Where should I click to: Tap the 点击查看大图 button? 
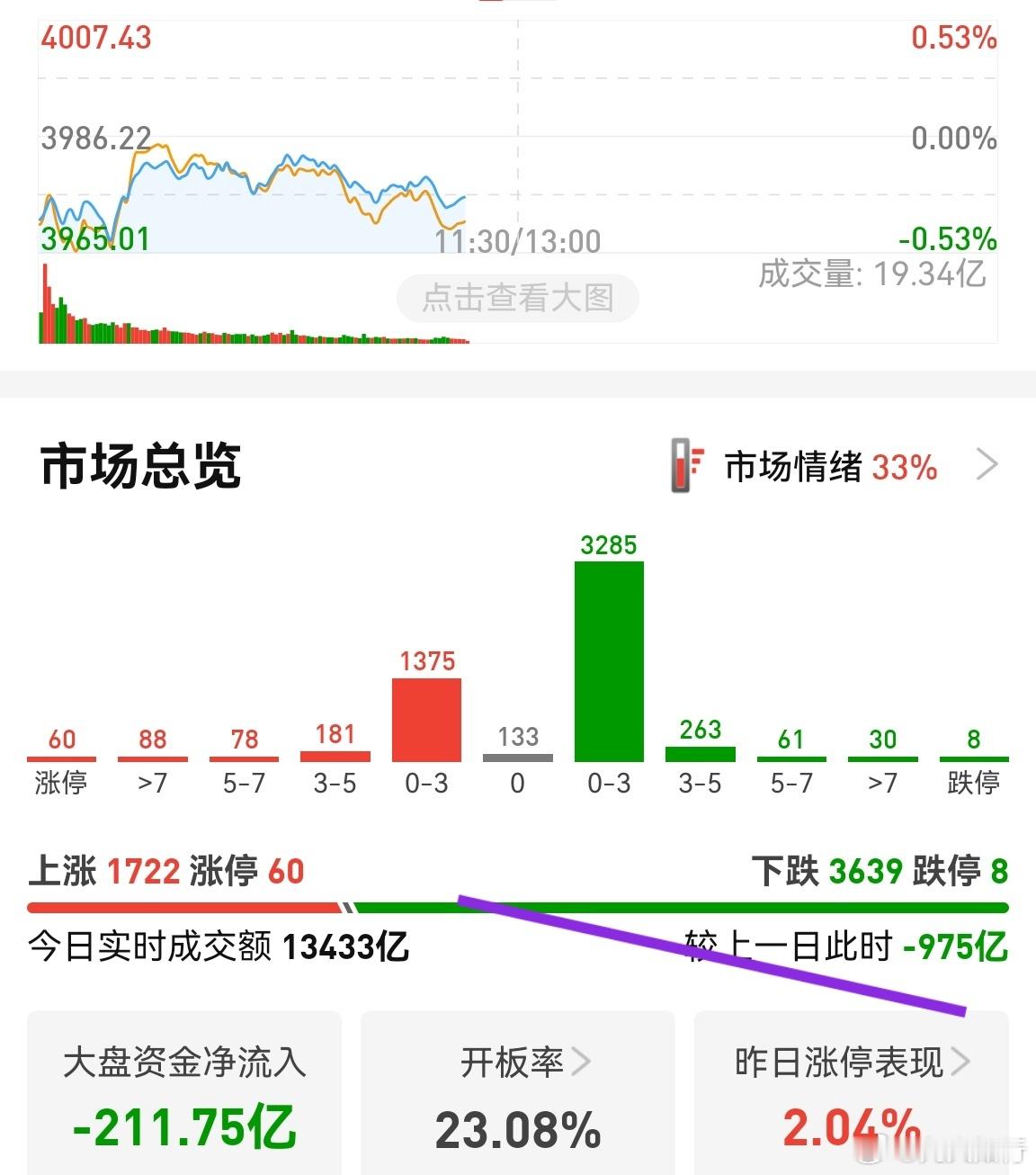[517, 298]
